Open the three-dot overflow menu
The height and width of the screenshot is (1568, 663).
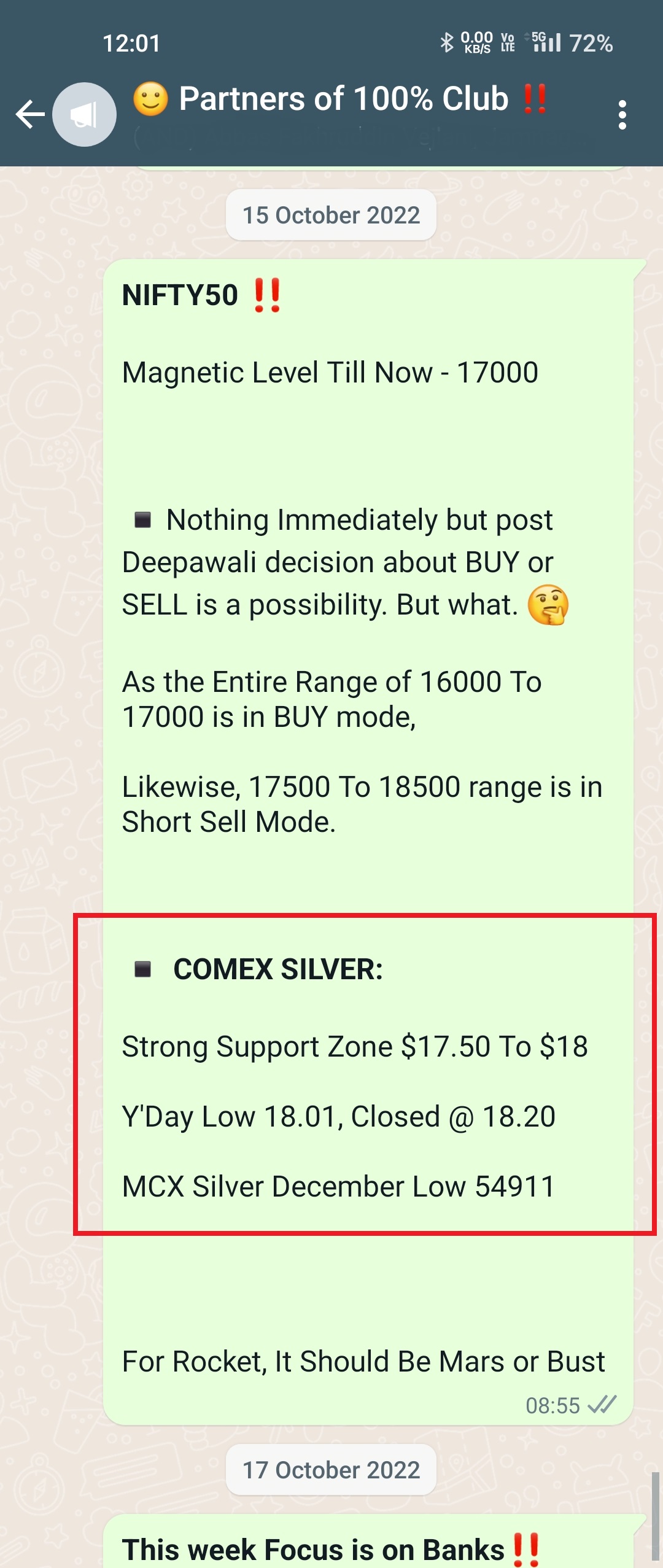[x=622, y=115]
